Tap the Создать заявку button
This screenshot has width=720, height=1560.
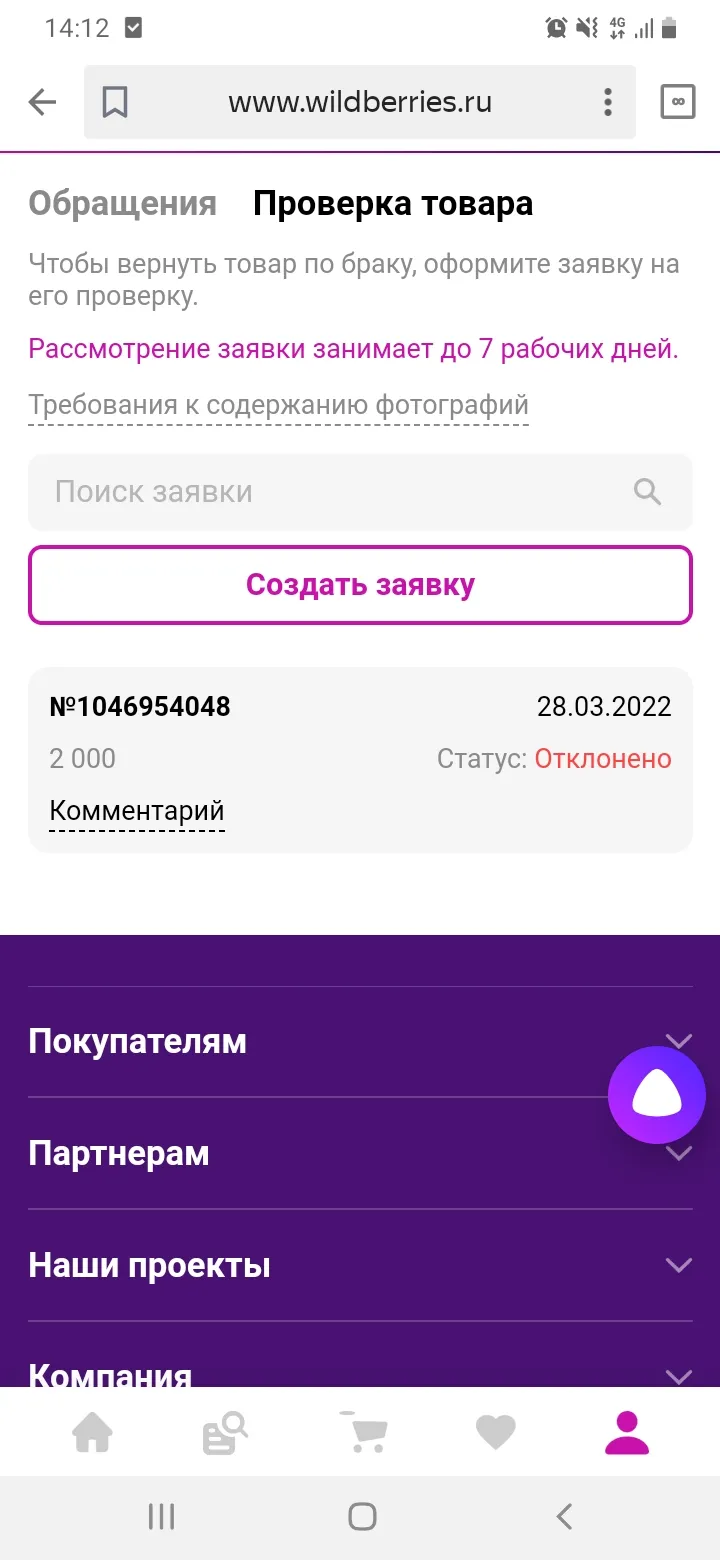(360, 585)
